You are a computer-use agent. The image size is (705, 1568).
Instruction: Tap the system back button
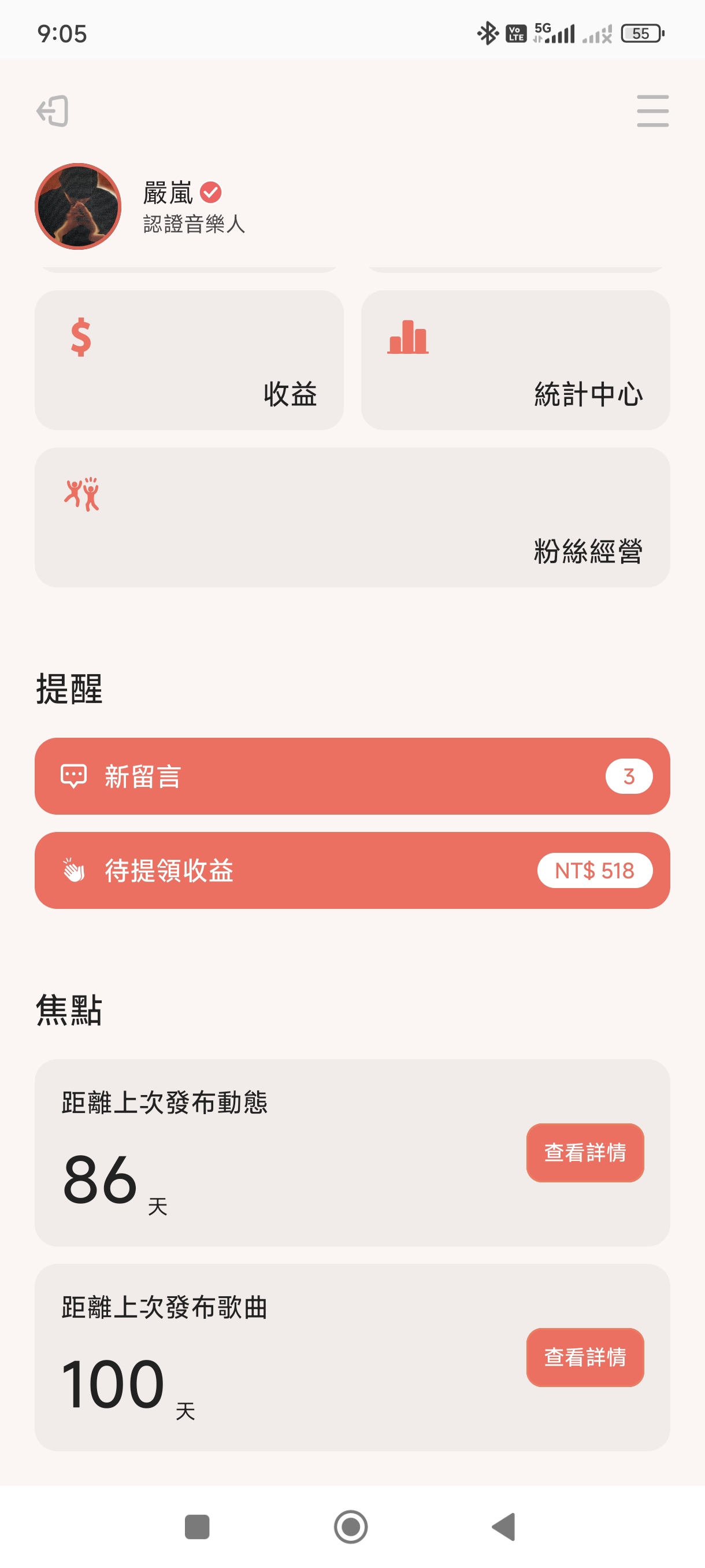click(x=504, y=1526)
